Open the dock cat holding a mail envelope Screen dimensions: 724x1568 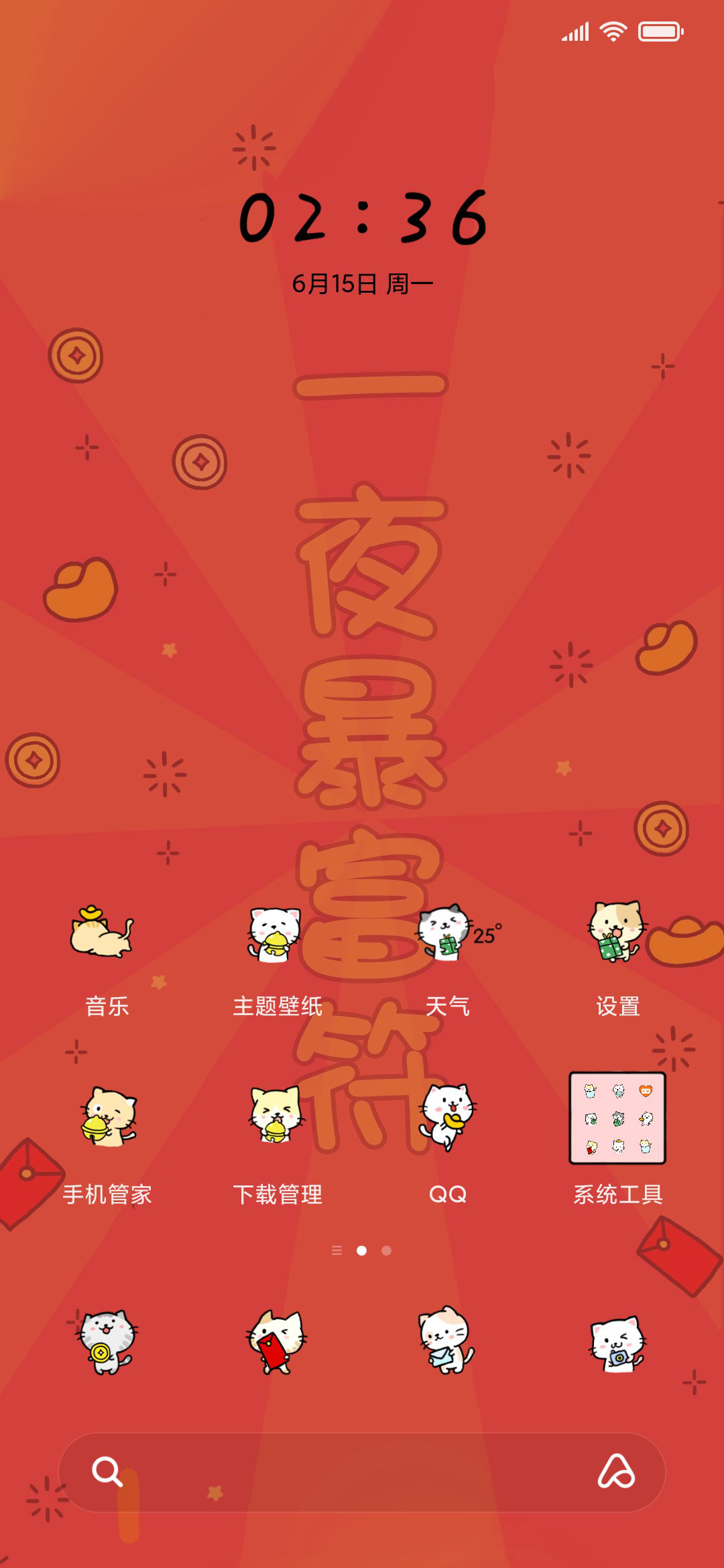446,1340
